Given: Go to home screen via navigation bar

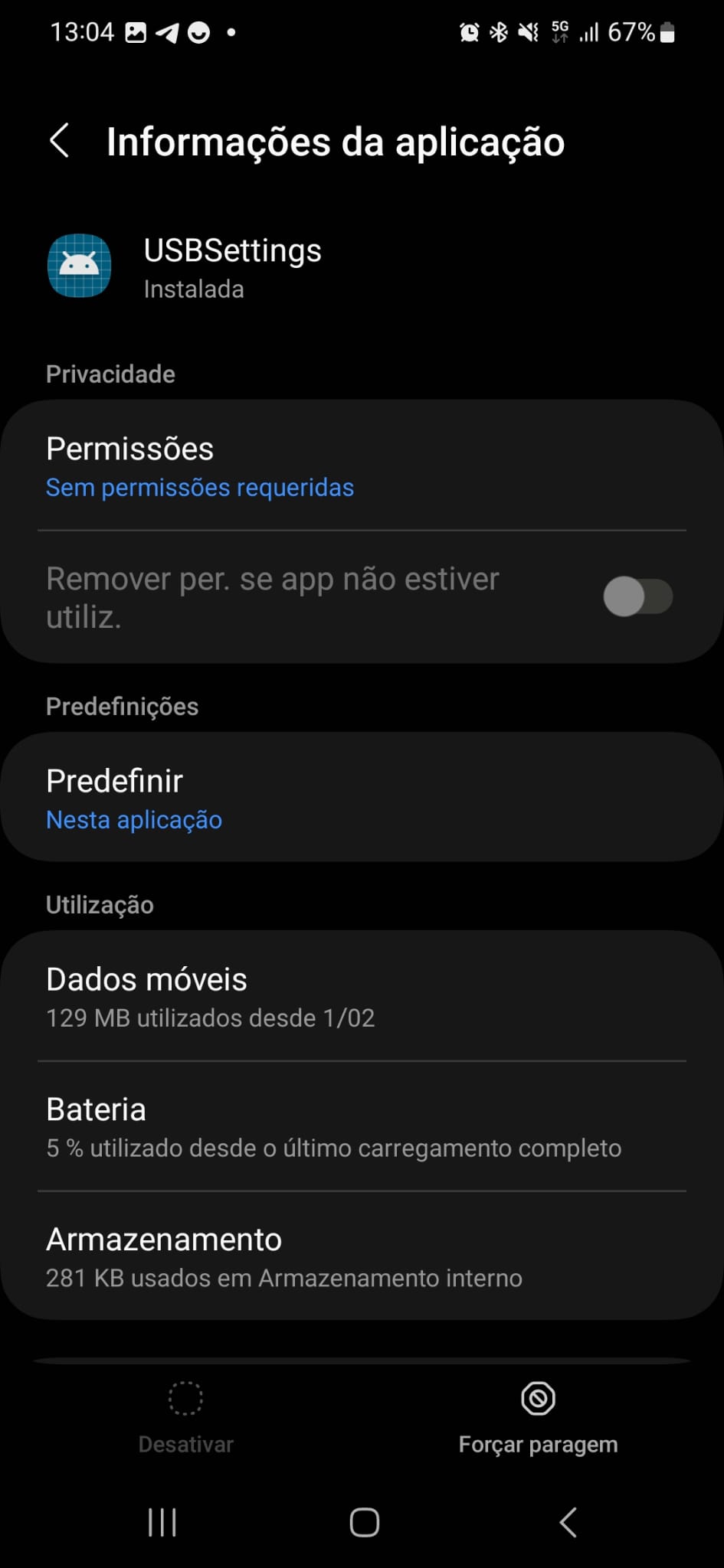Looking at the screenshot, I should [x=364, y=1522].
